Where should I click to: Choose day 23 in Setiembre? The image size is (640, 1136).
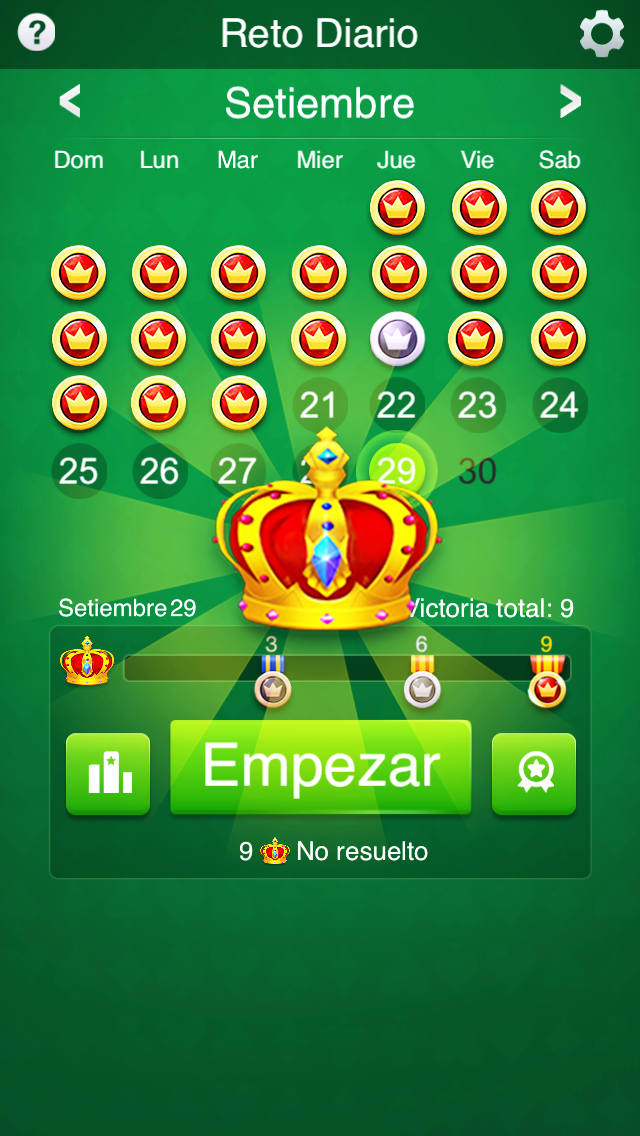point(477,405)
